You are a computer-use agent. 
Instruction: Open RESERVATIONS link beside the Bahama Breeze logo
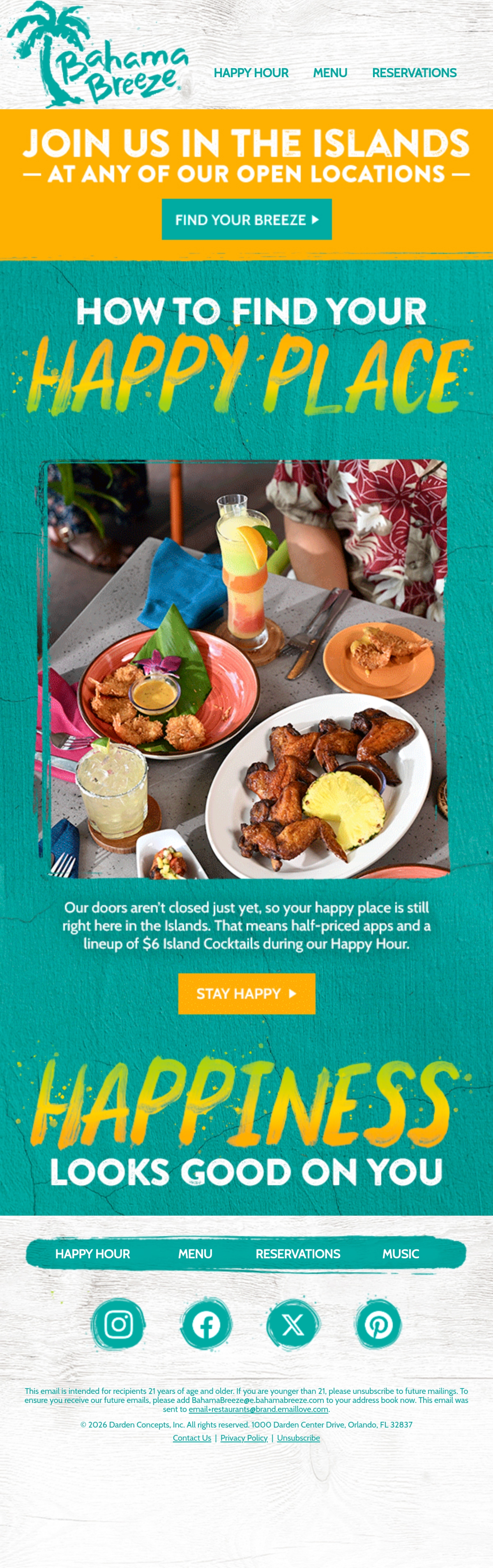pyautogui.click(x=414, y=73)
